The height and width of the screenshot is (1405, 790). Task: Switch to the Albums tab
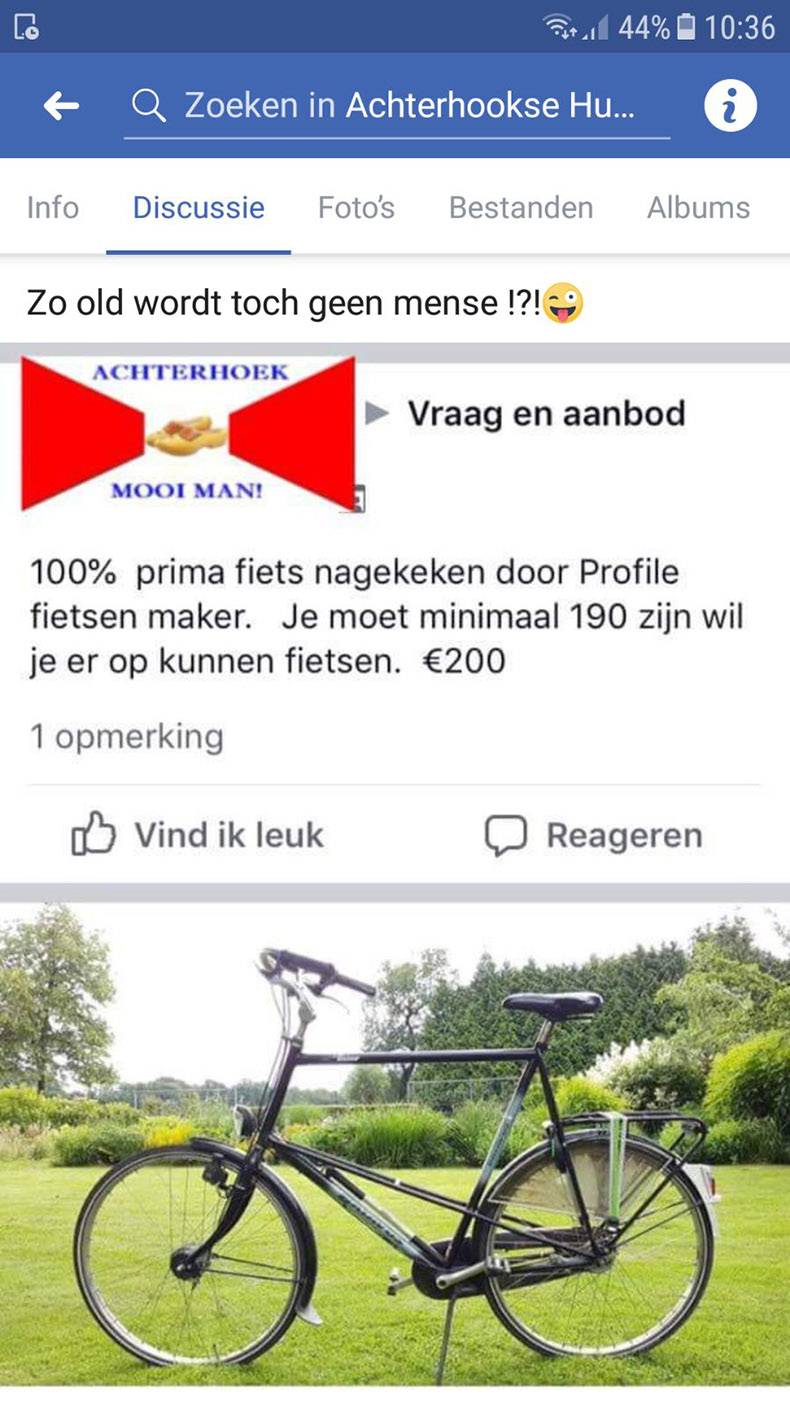point(698,208)
